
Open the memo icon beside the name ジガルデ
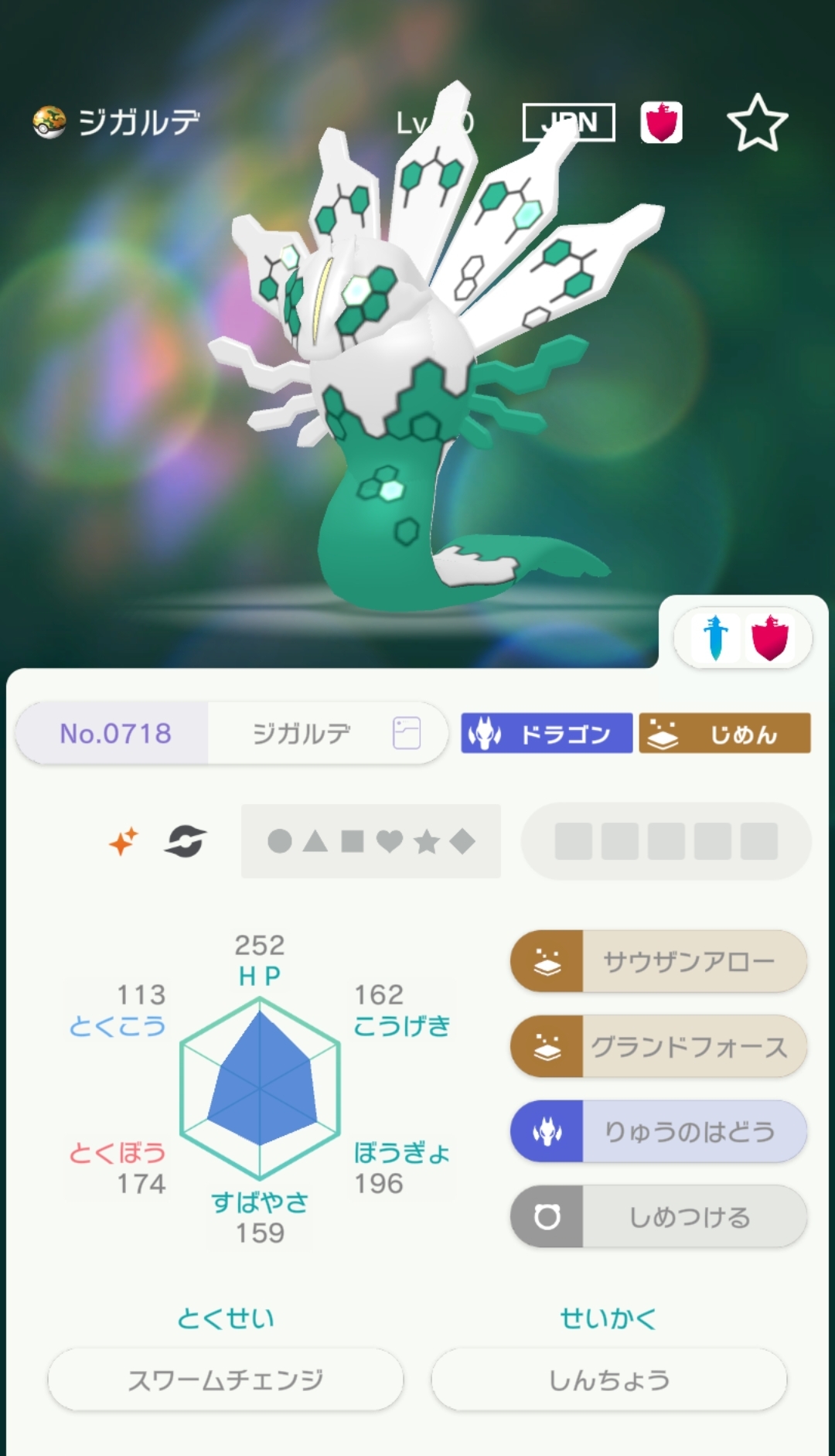(407, 733)
